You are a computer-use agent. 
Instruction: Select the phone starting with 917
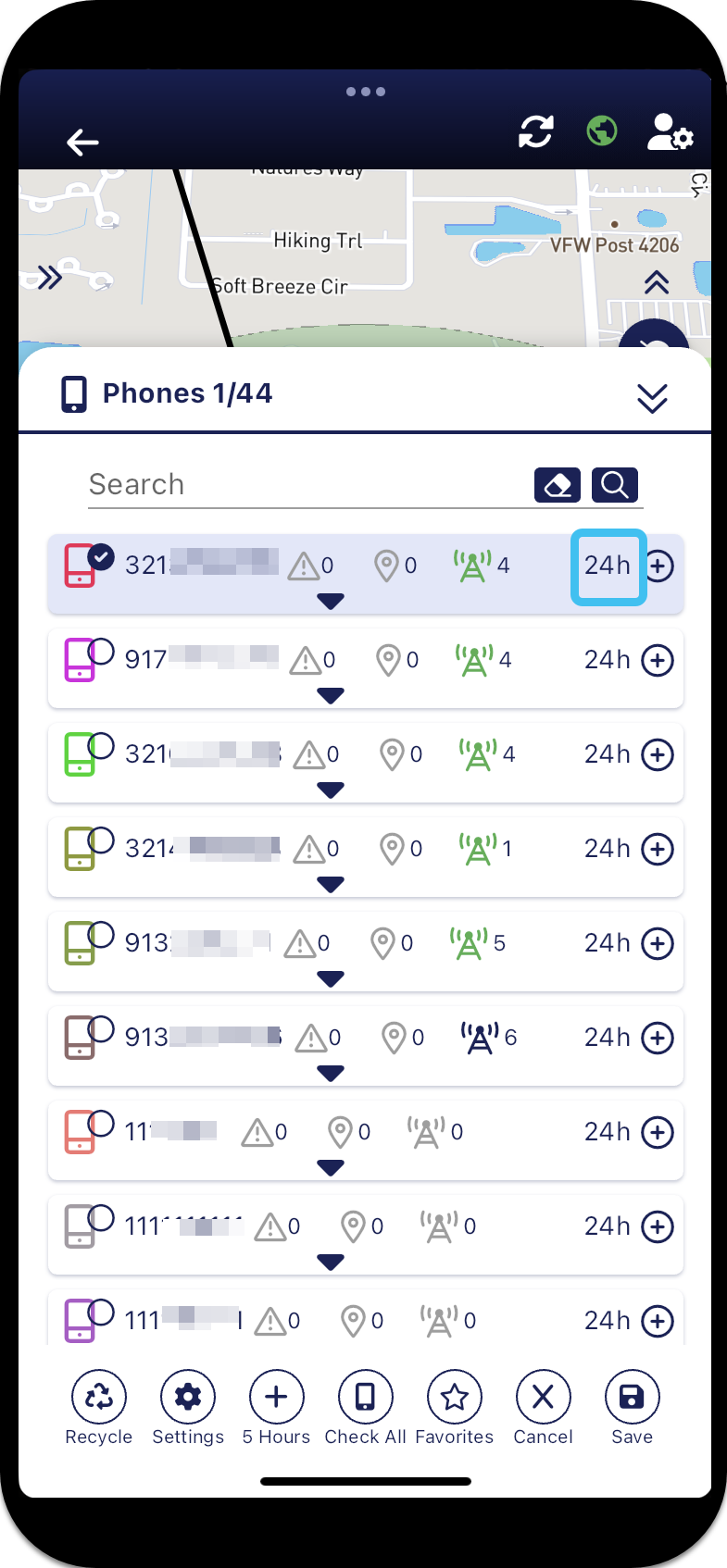coord(102,652)
